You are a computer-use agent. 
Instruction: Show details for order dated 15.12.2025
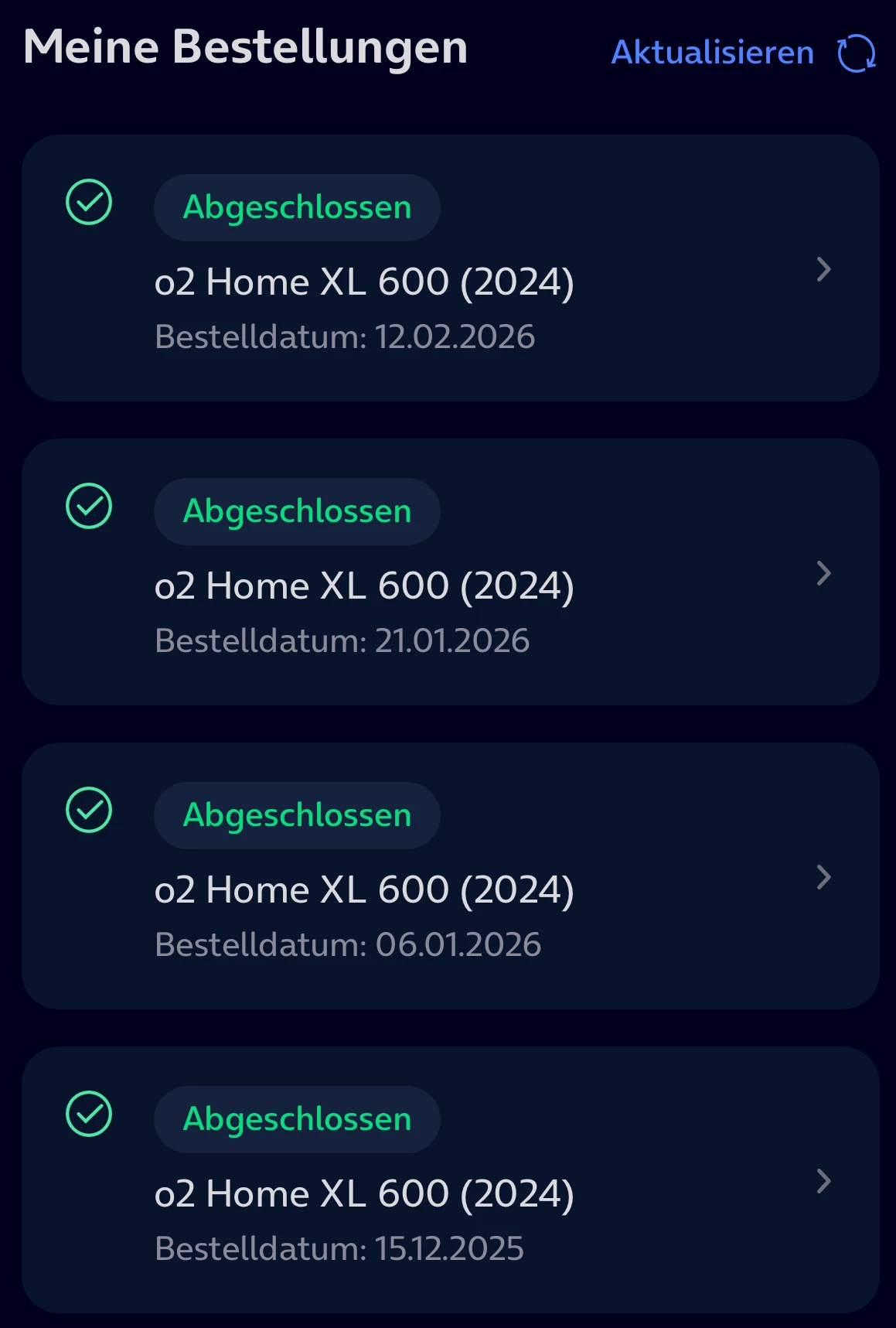point(450,1180)
